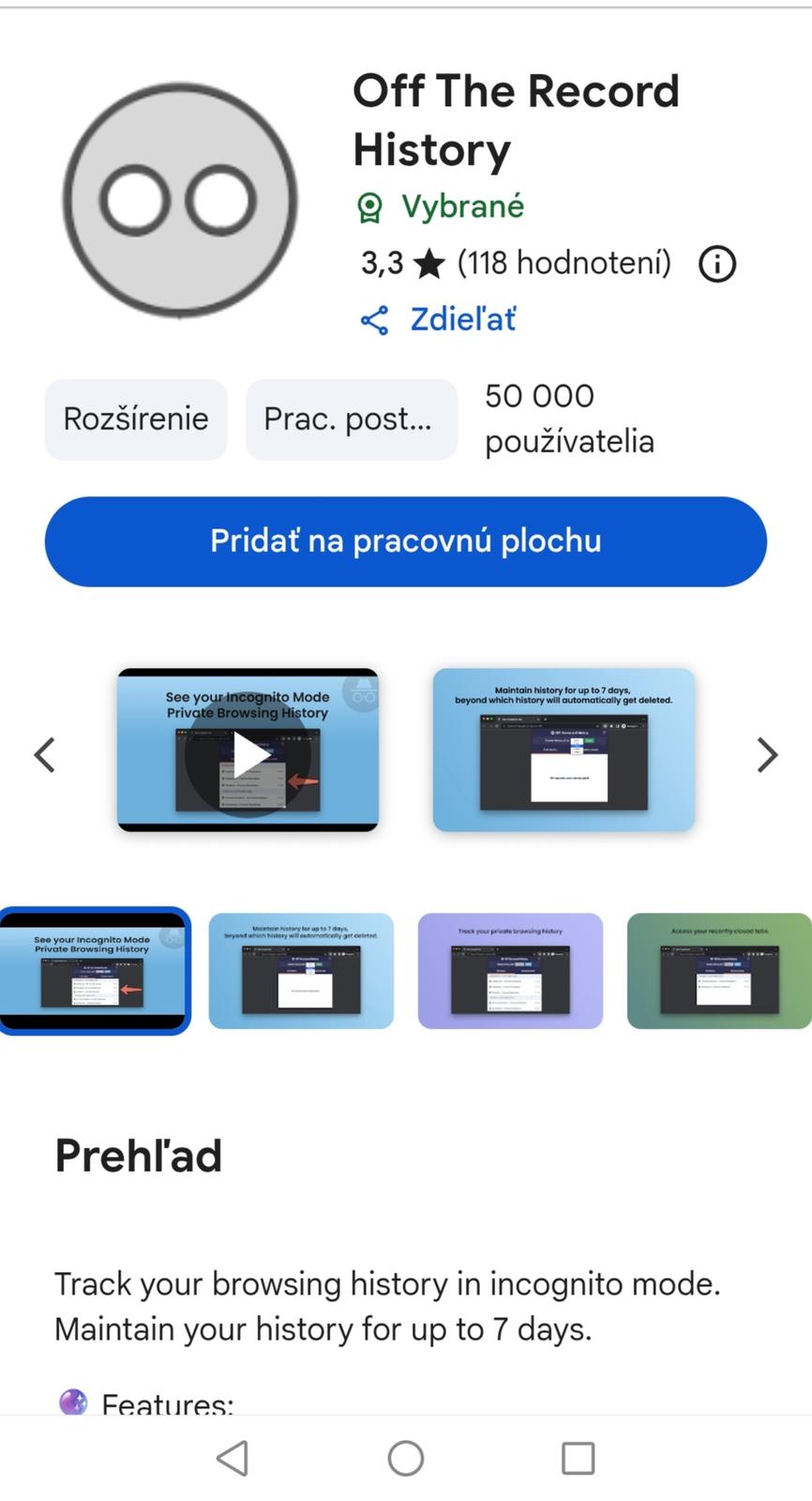Go back with system back button
Image resolution: width=812 pixels, height=1501 pixels.
click(x=232, y=1458)
